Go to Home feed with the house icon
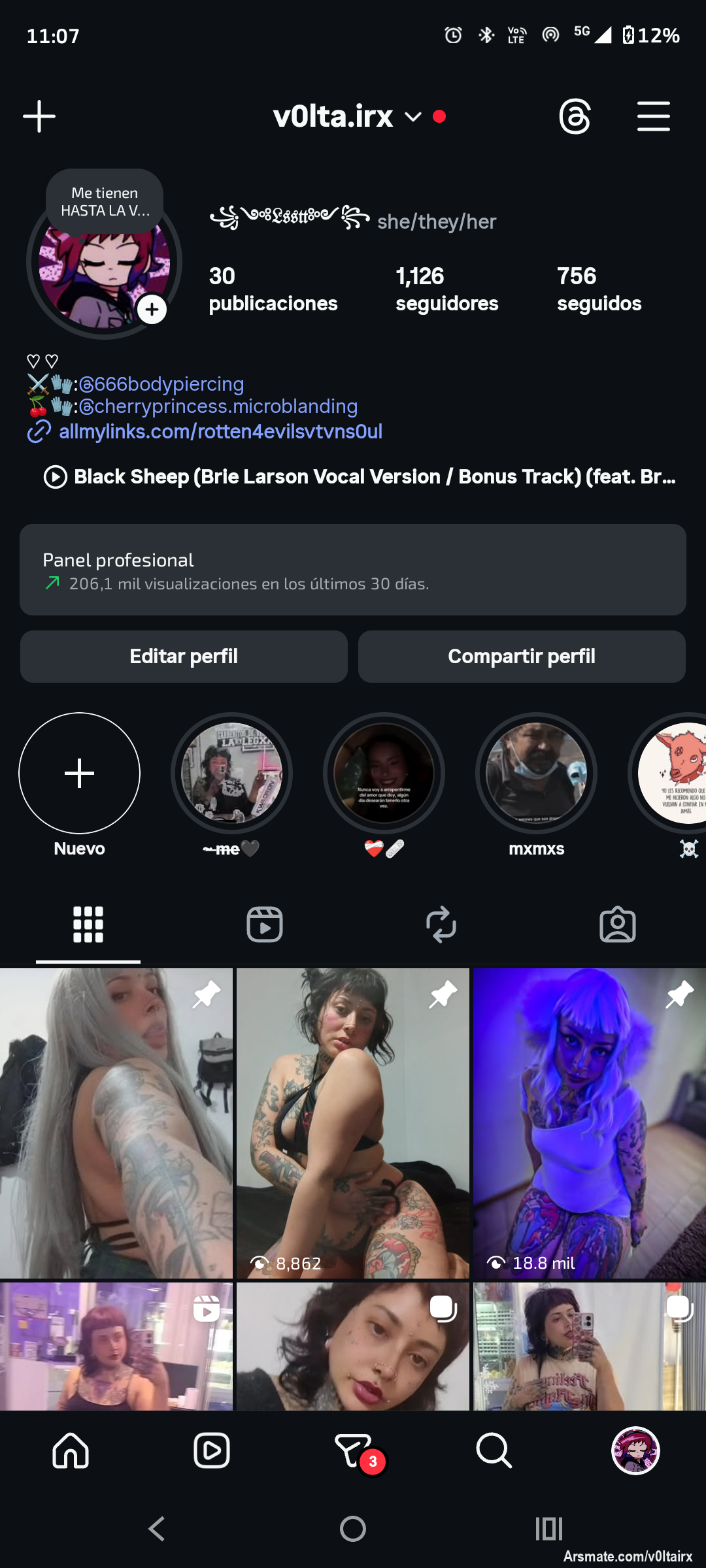 point(70,1450)
